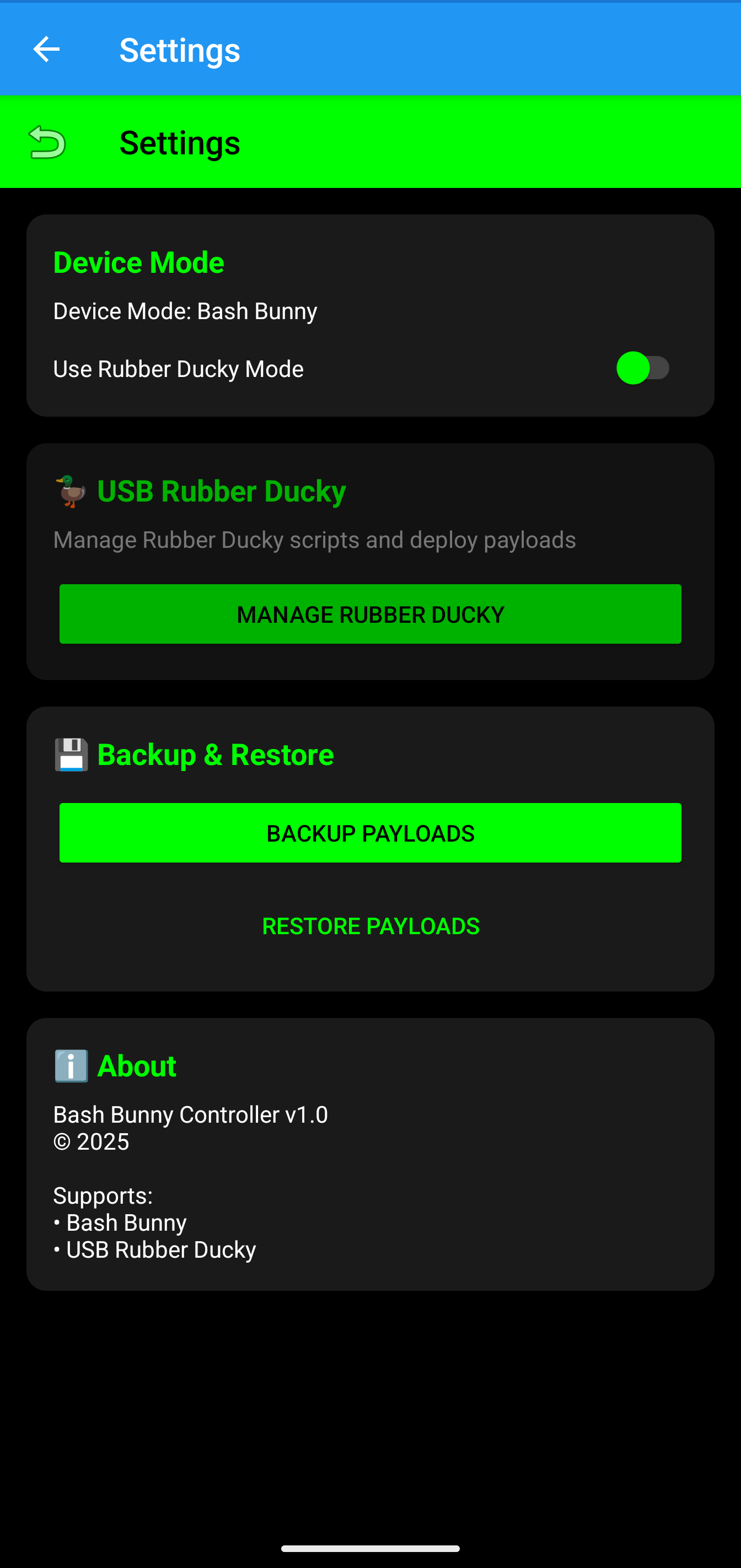Tap the Rubber Ducky Mode toggle thumb
The image size is (741, 1568).
(633, 368)
